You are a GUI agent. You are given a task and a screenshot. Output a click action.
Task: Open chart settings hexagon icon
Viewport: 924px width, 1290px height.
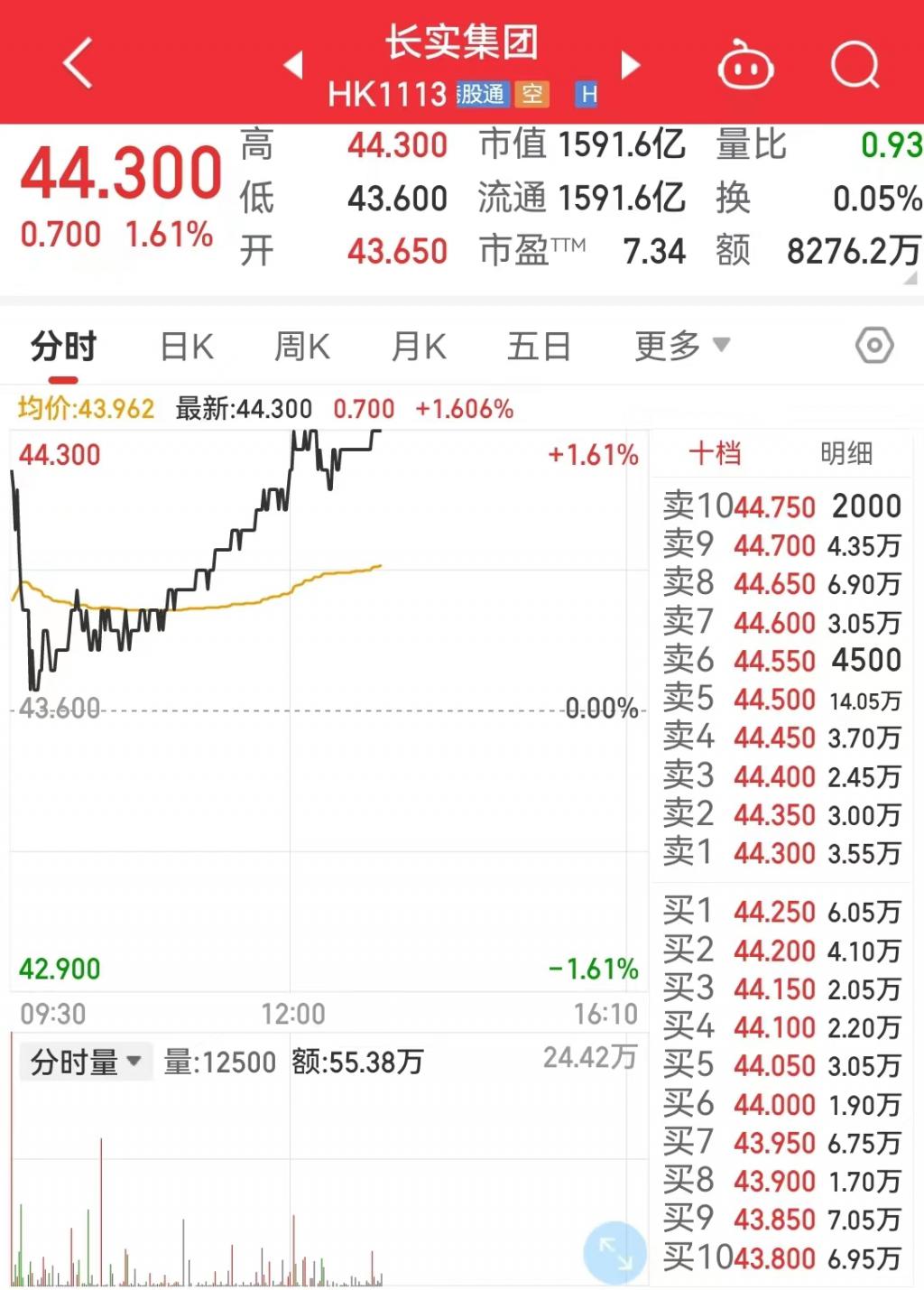(x=873, y=346)
